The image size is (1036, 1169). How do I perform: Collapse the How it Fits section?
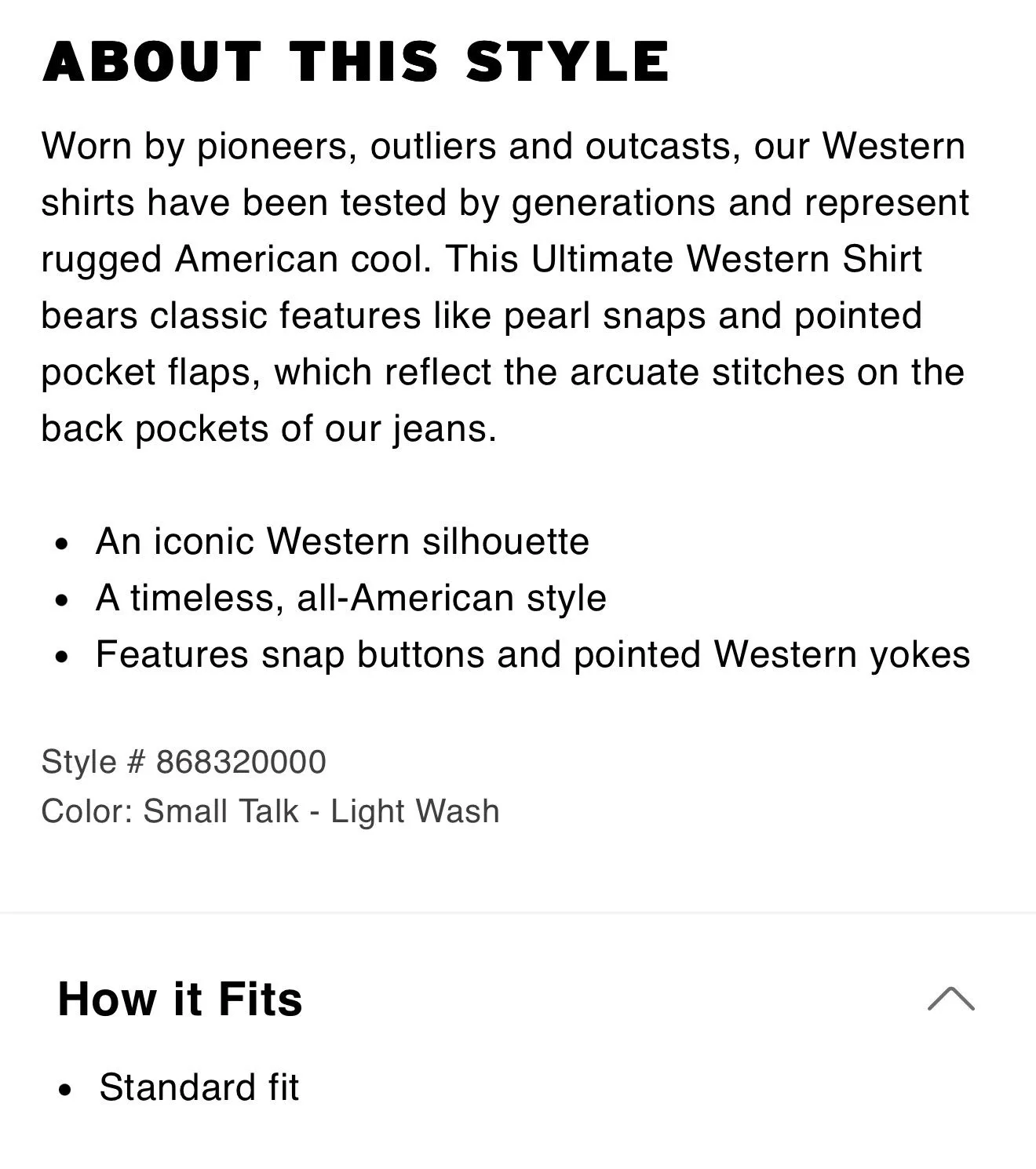tap(950, 999)
